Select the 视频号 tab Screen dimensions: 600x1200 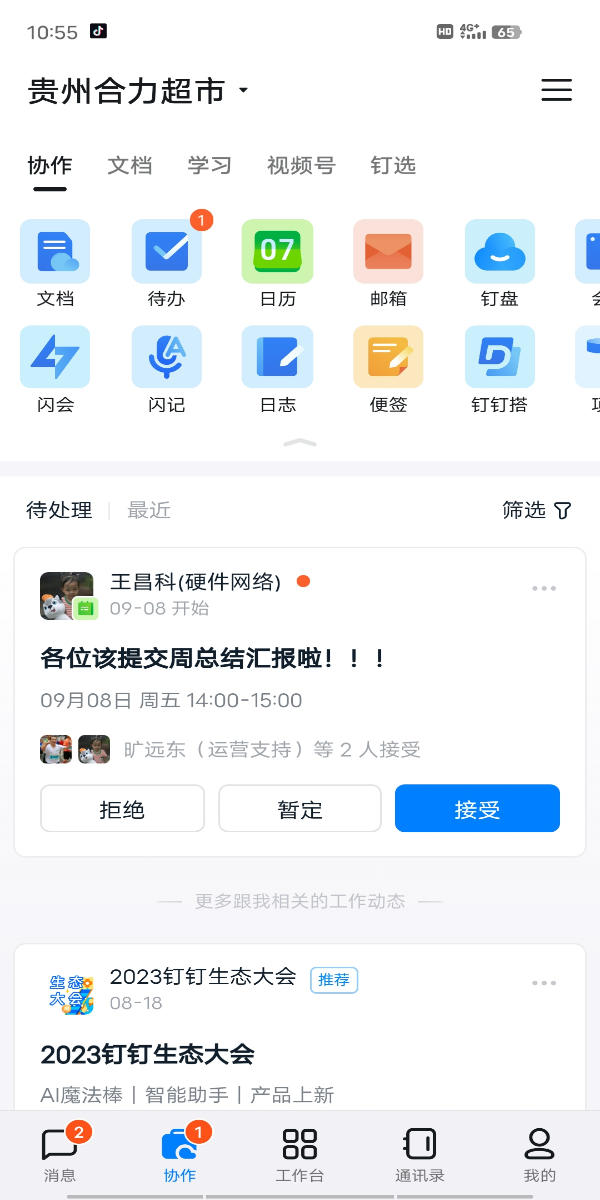tap(301, 166)
